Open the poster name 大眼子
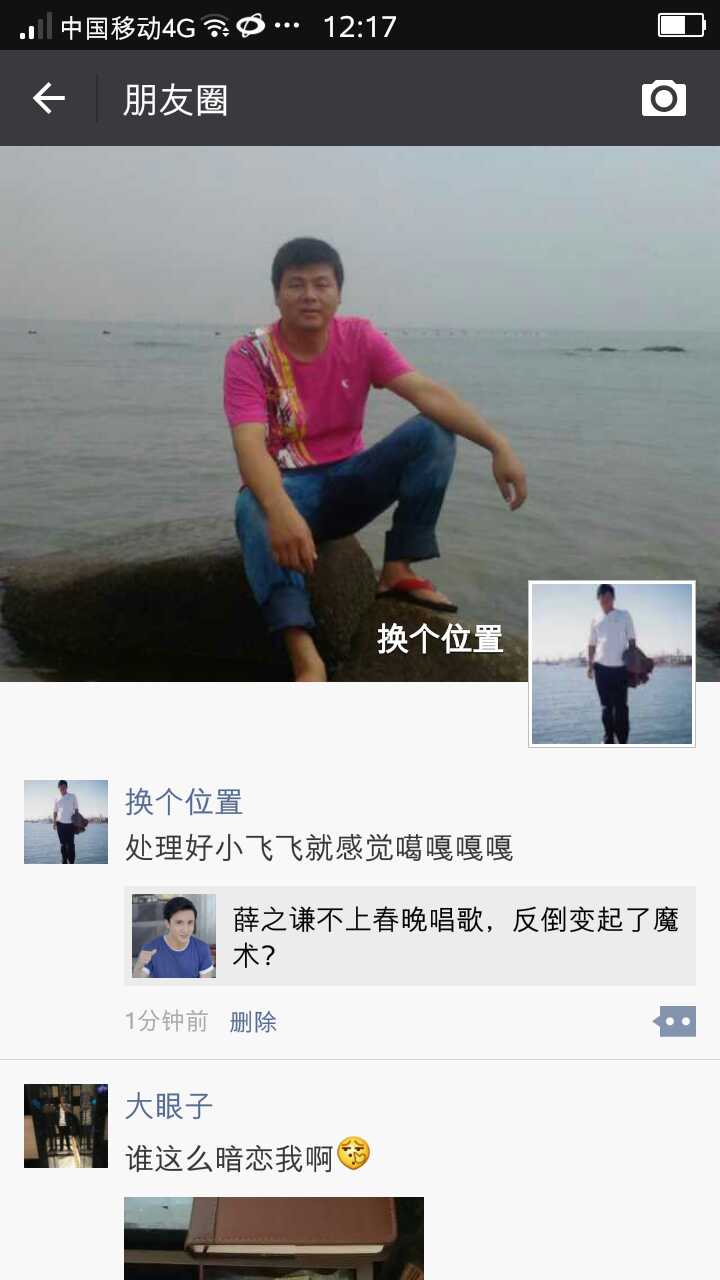 click(x=169, y=1106)
